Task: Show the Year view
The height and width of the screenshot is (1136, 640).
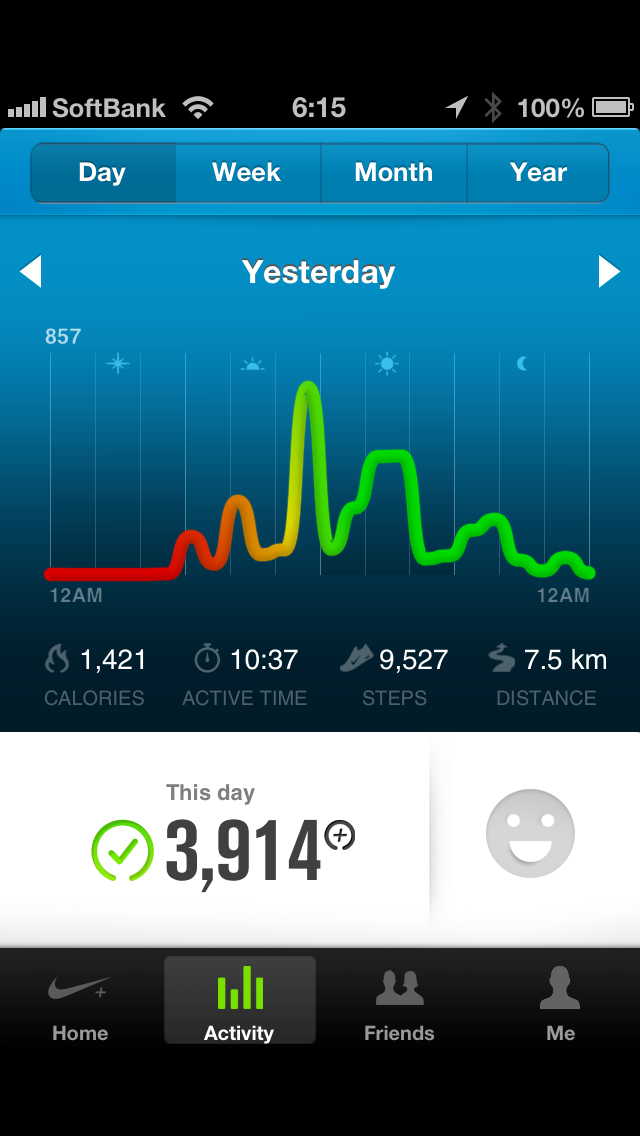Action: [x=538, y=173]
